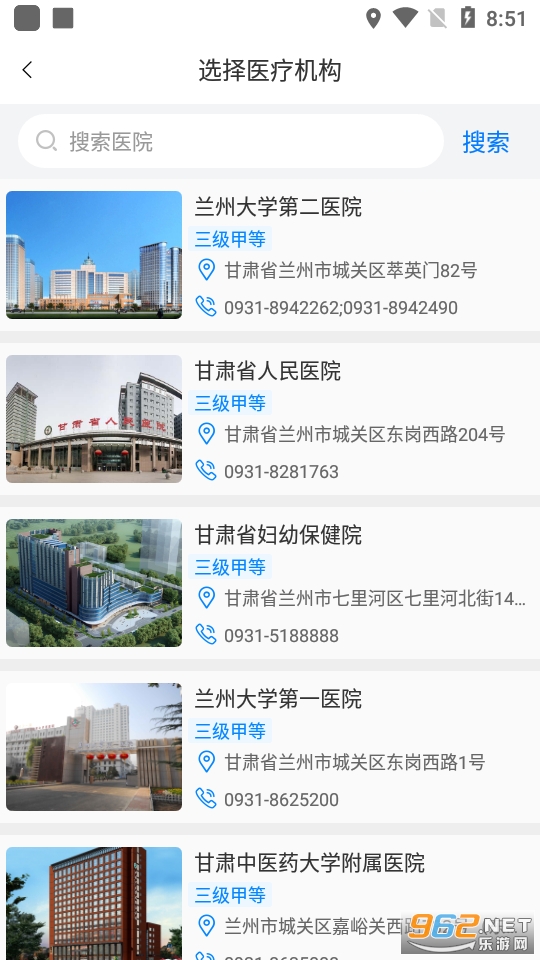Select 兰州大学第一医院

pos(270,748)
